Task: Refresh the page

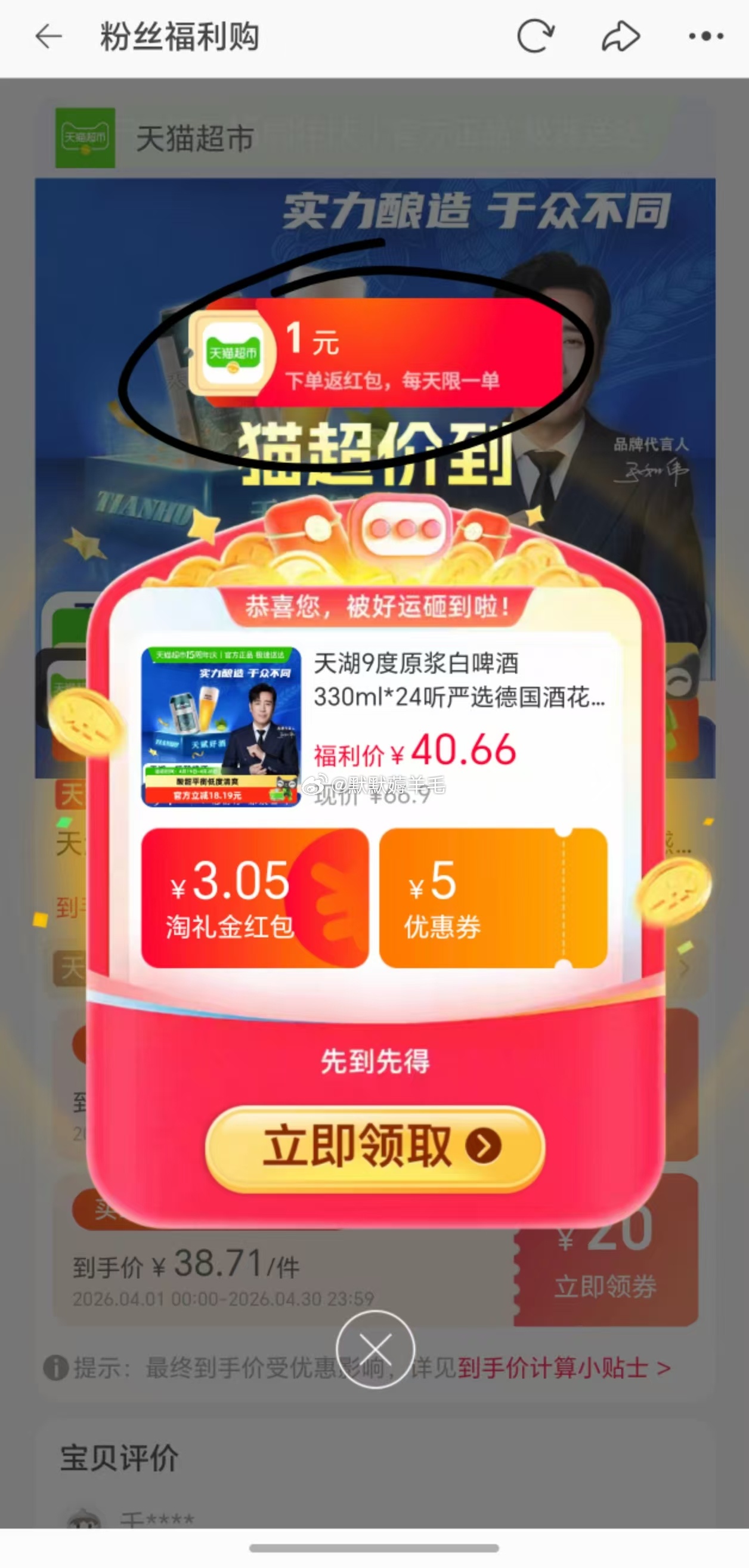Action: tap(536, 36)
